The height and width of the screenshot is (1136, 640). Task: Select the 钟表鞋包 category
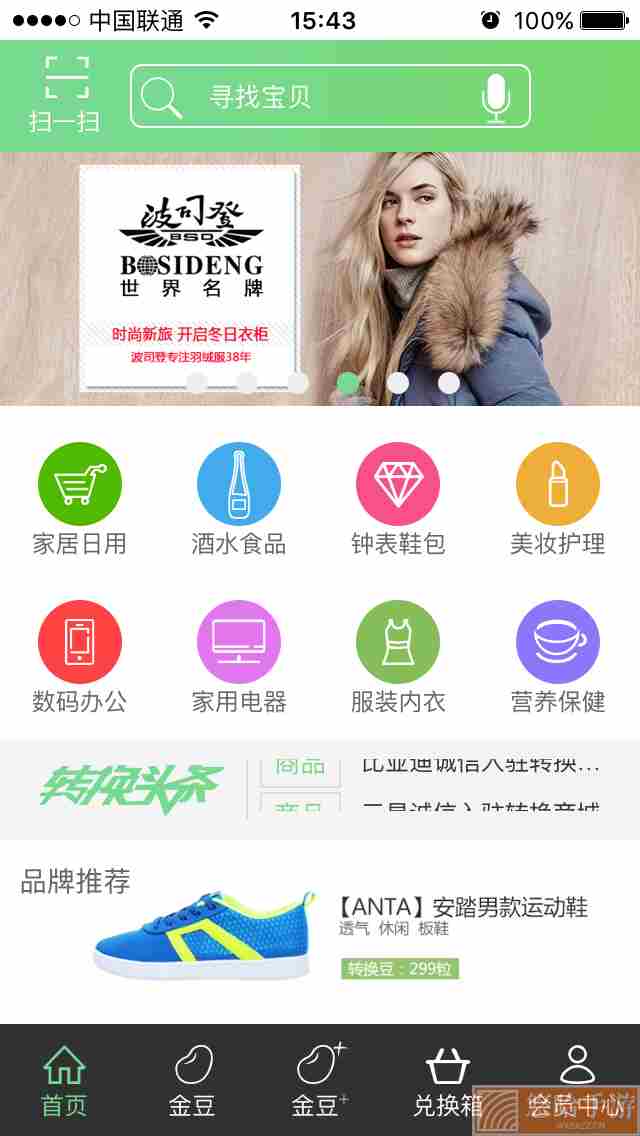(x=398, y=498)
